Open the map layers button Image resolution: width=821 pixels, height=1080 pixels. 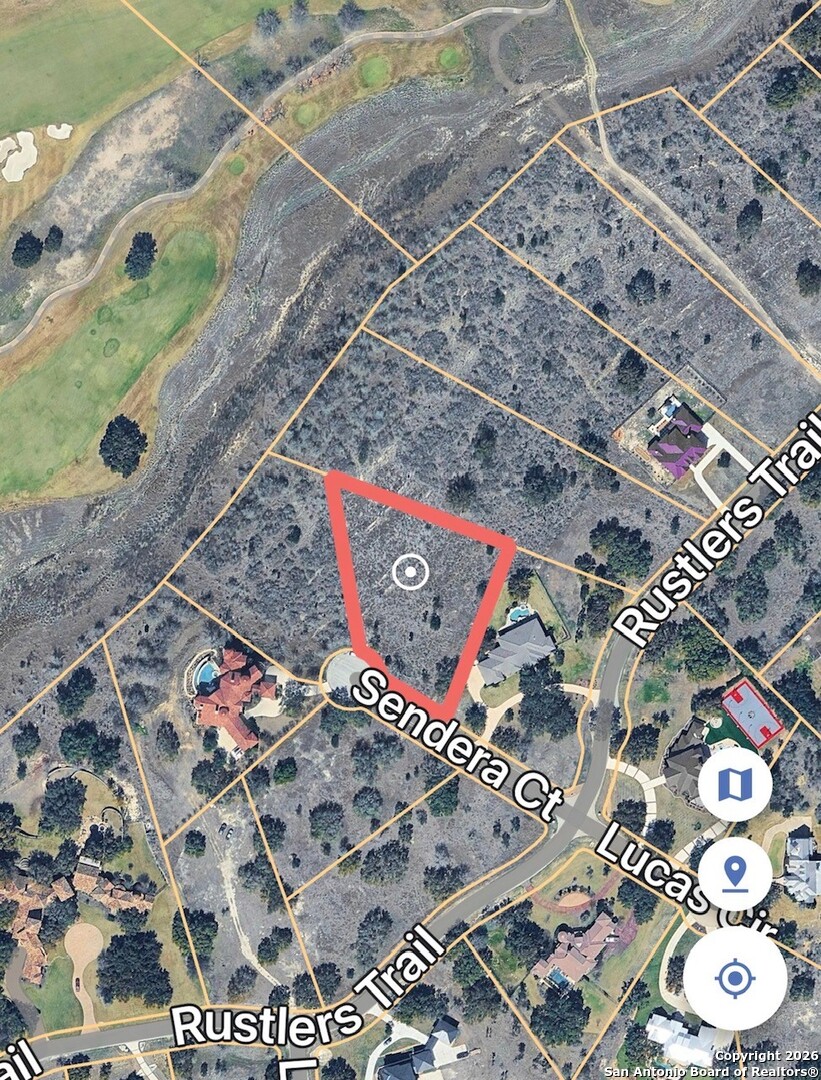coord(735,785)
